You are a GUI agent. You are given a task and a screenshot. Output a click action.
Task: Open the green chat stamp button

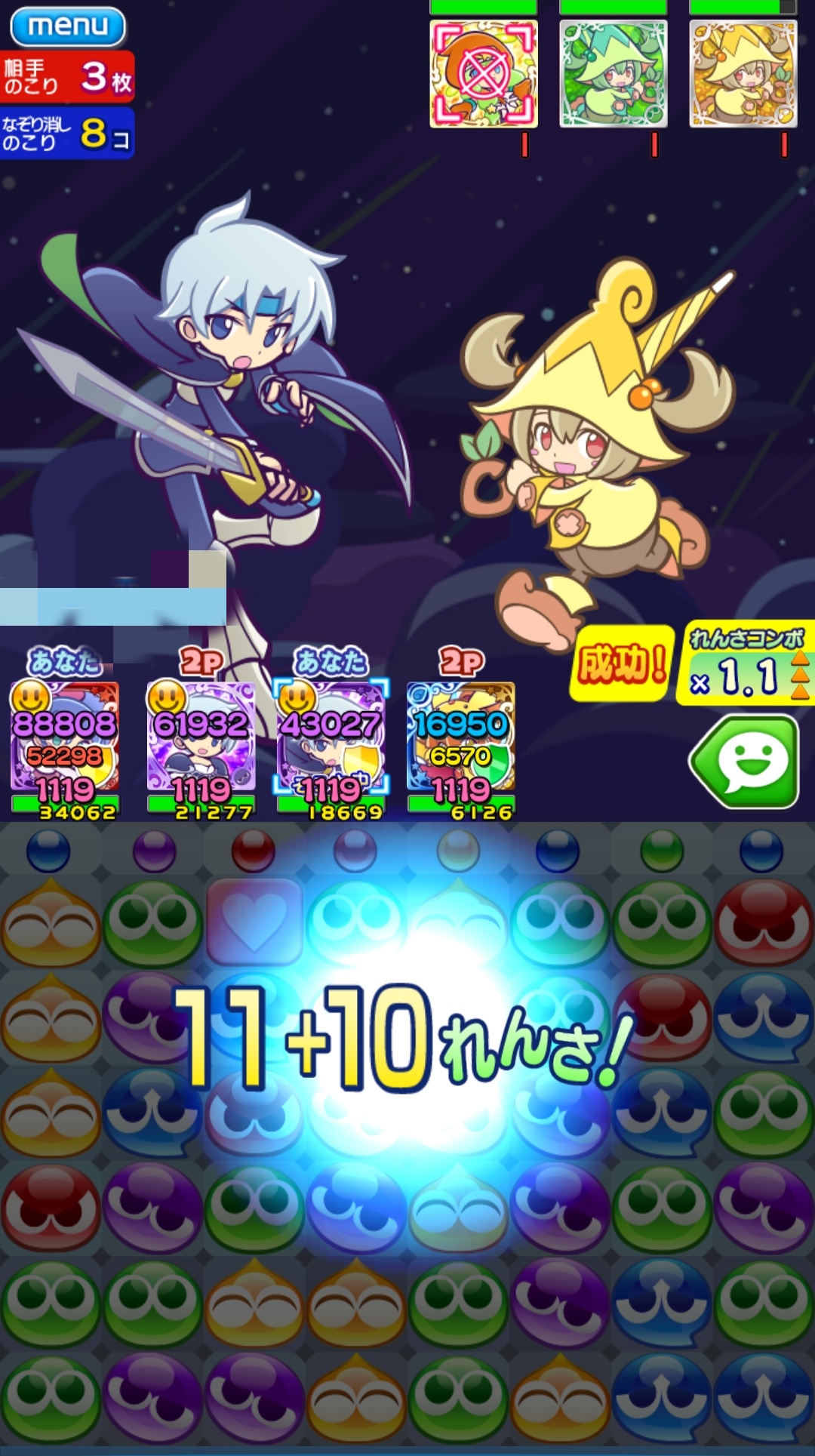pos(746,762)
